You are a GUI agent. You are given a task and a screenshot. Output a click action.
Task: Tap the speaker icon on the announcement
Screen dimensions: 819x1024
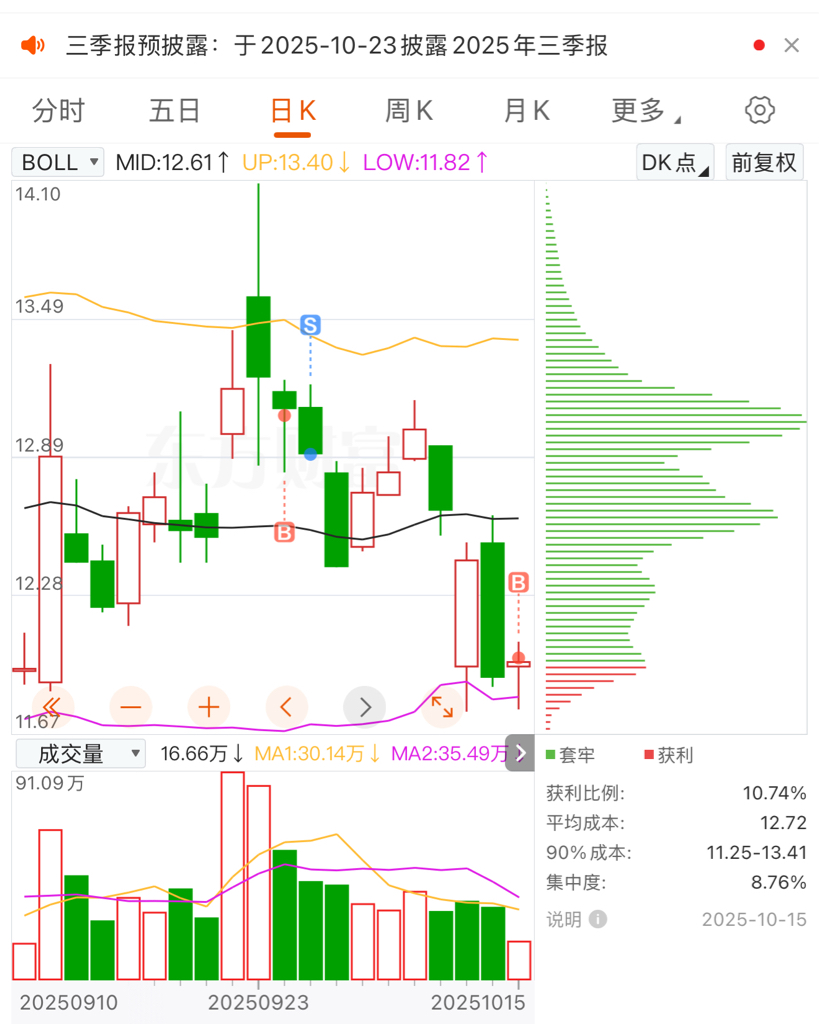33,45
